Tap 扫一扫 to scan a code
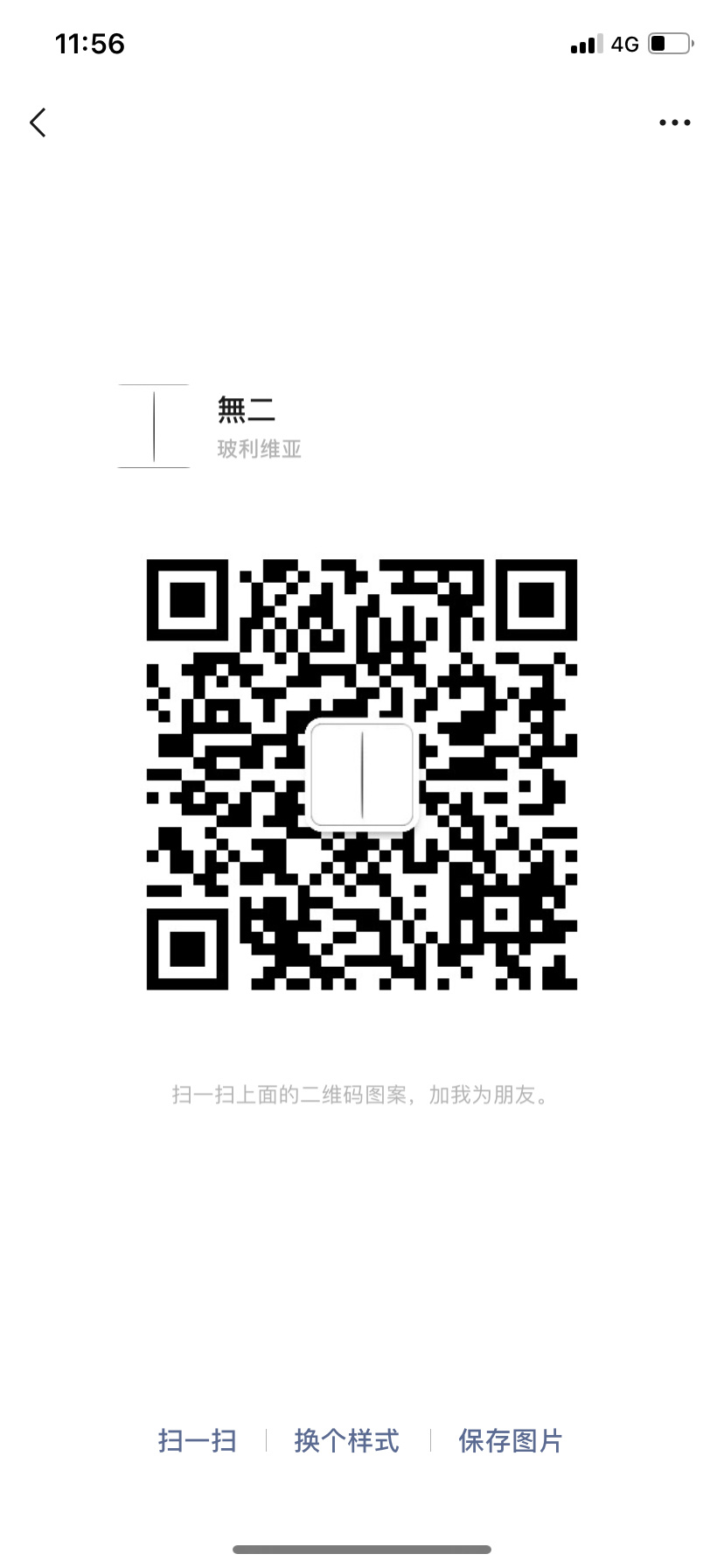This screenshot has width=724, height=1568. coord(198,1440)
